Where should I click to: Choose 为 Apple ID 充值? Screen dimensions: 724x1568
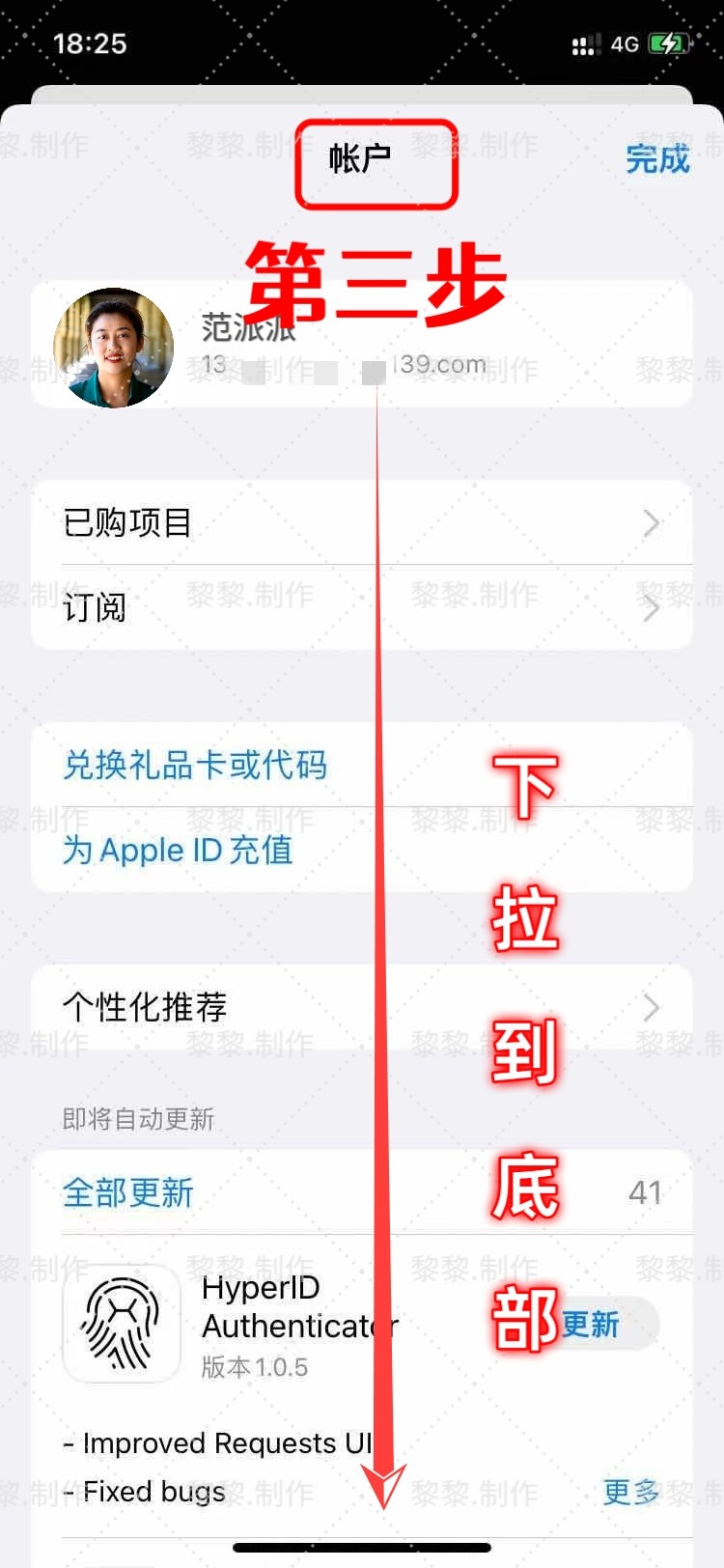click(x=179, y=850)
